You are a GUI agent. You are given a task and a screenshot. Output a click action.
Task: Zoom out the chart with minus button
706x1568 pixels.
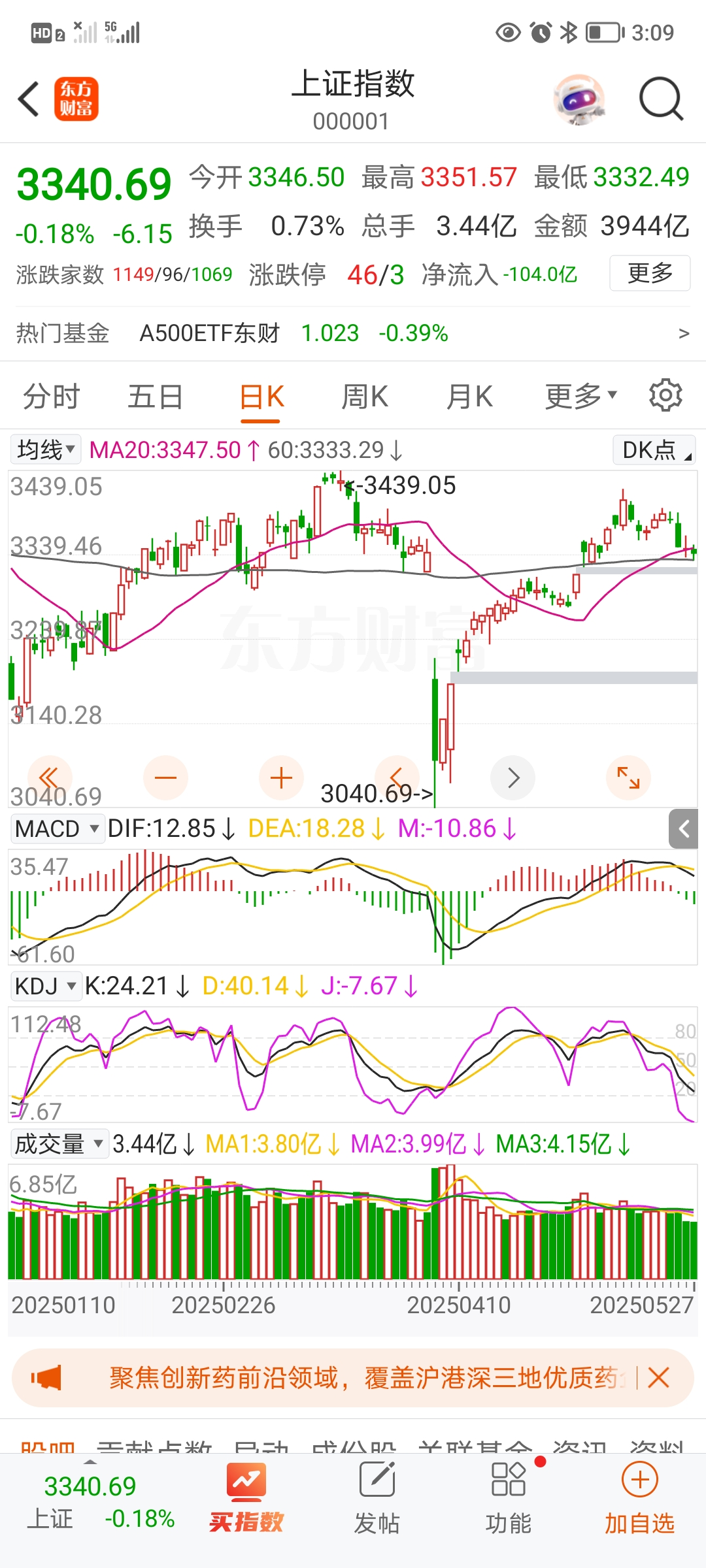(165, 777)
